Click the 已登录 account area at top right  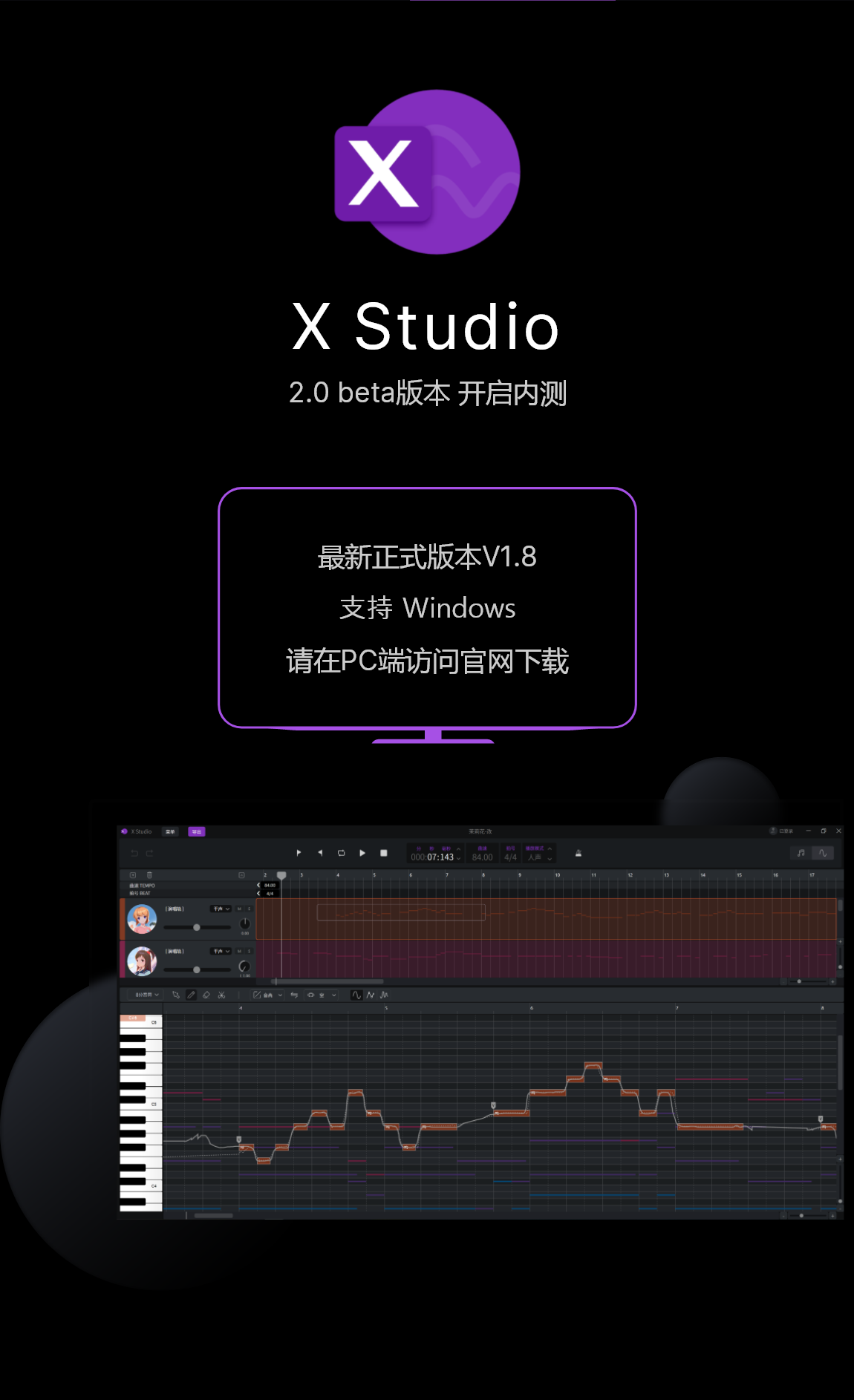[x=781, y=831]
